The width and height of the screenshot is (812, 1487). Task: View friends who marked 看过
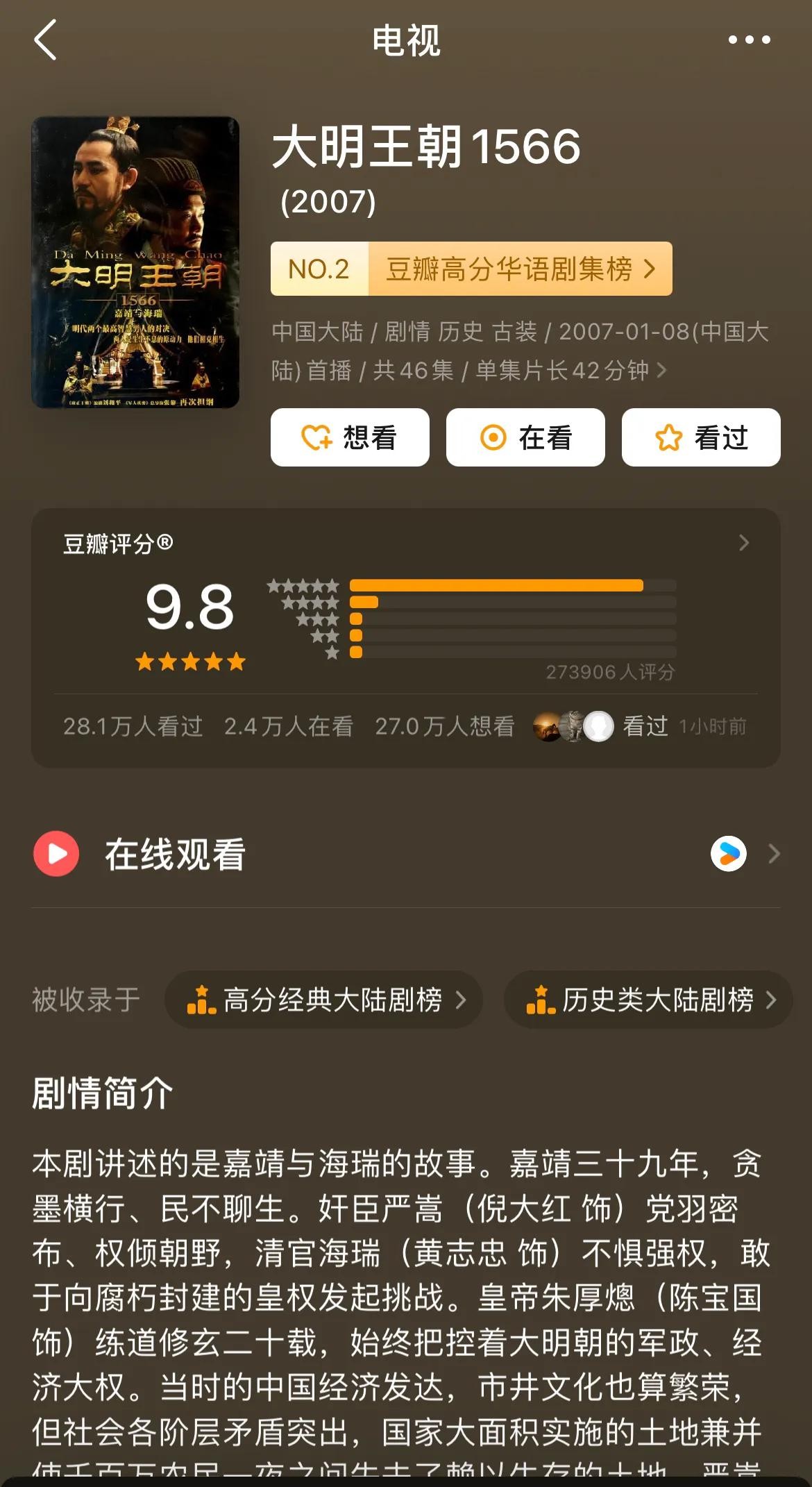coord(638,726)
